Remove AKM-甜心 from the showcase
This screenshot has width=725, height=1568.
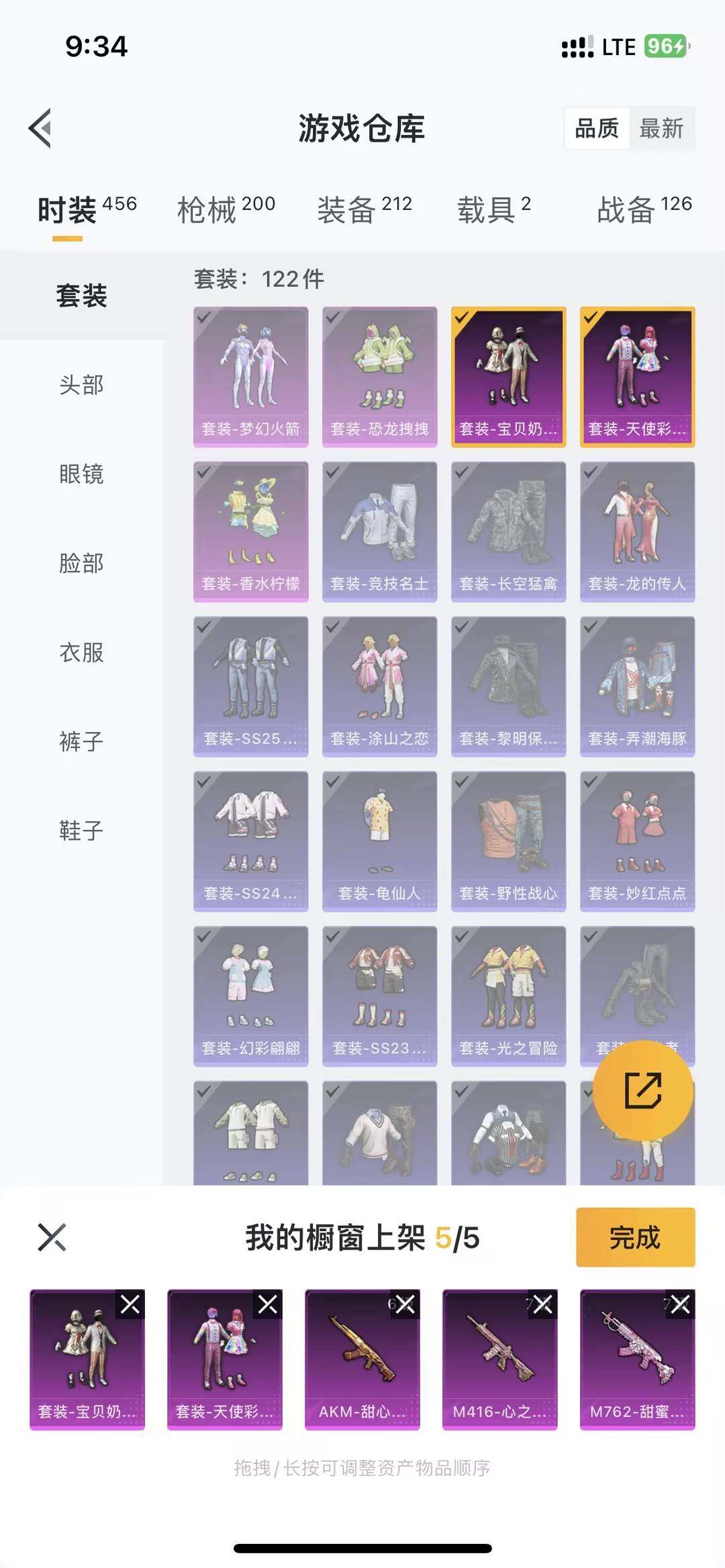point(405,1304)
